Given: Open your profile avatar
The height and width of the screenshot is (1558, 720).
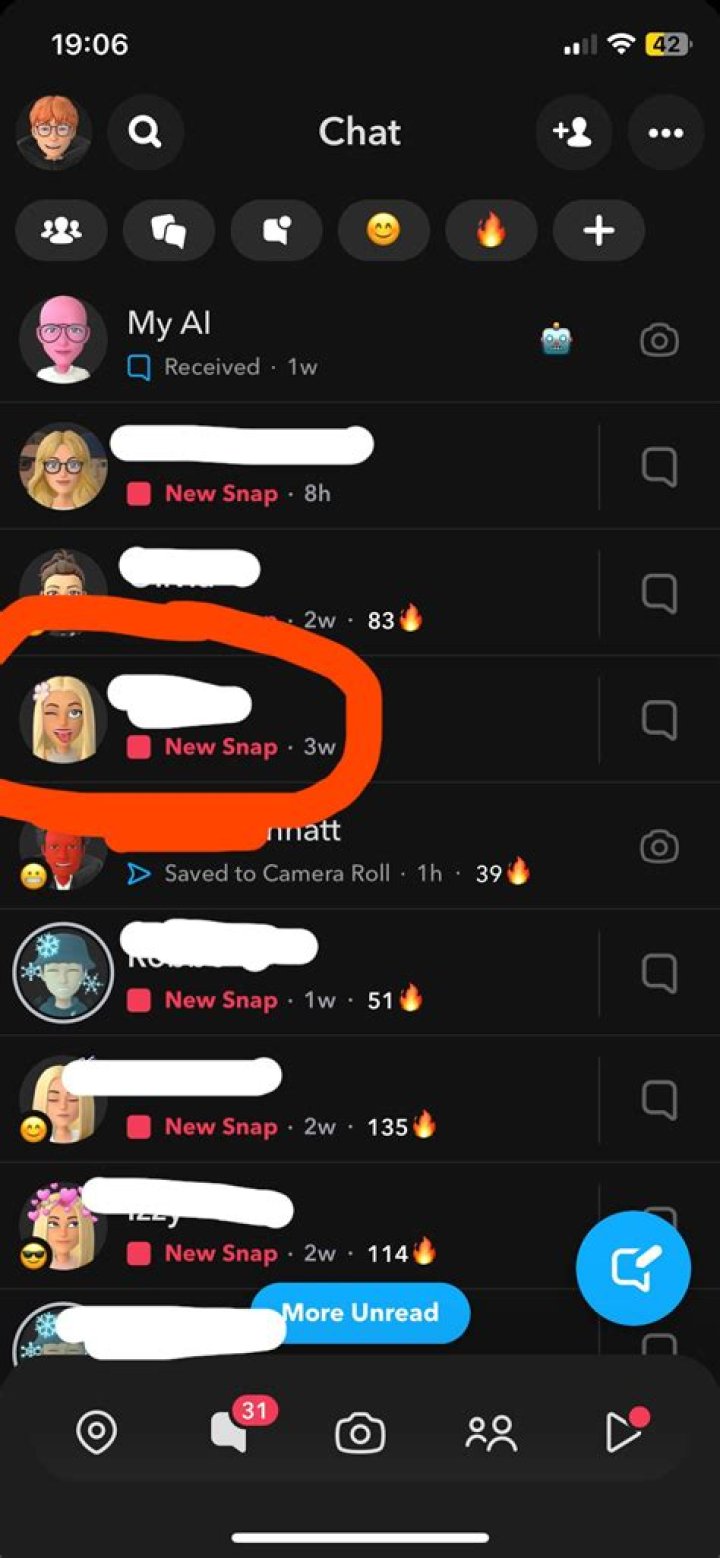Looking at the screenshot, I should [x=54, y=132].
